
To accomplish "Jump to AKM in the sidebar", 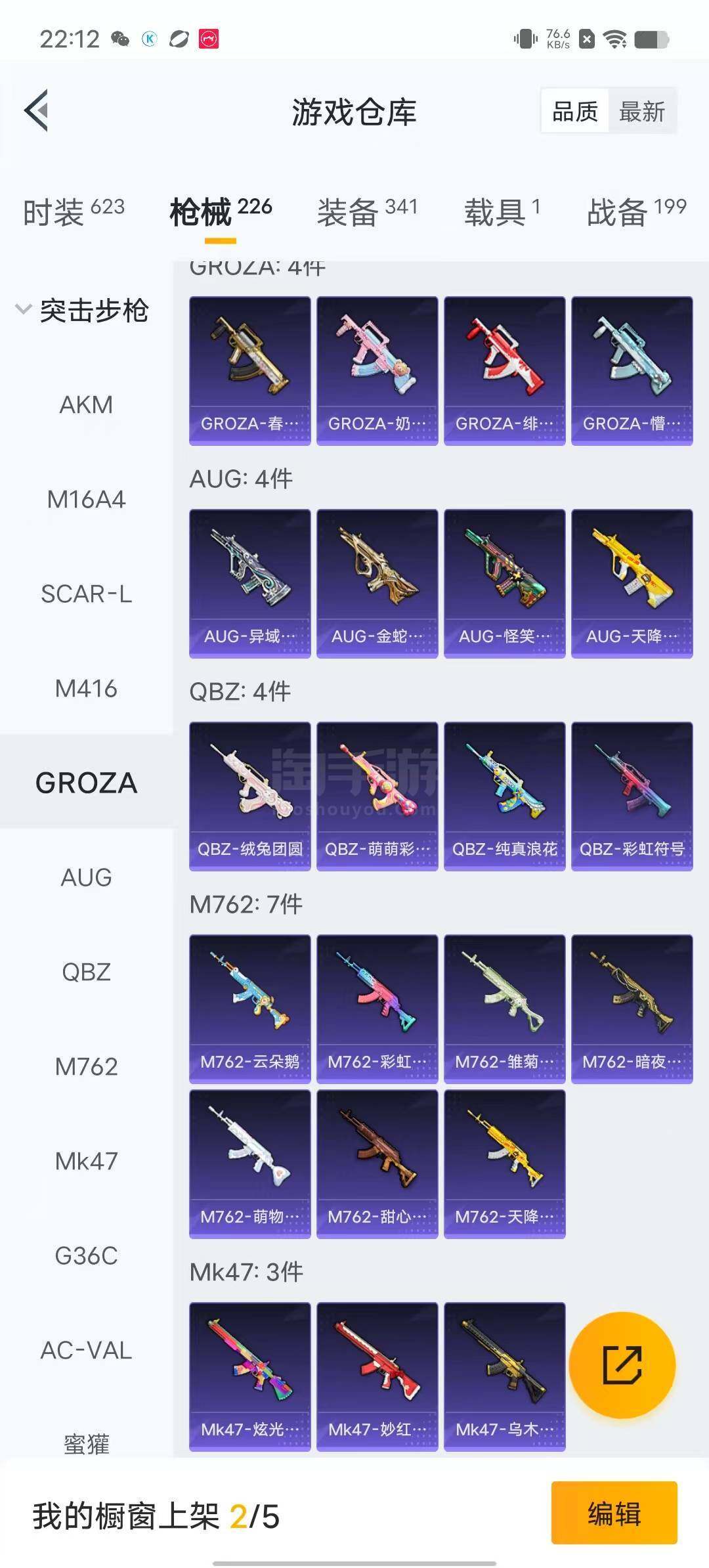I will (86, 404).
